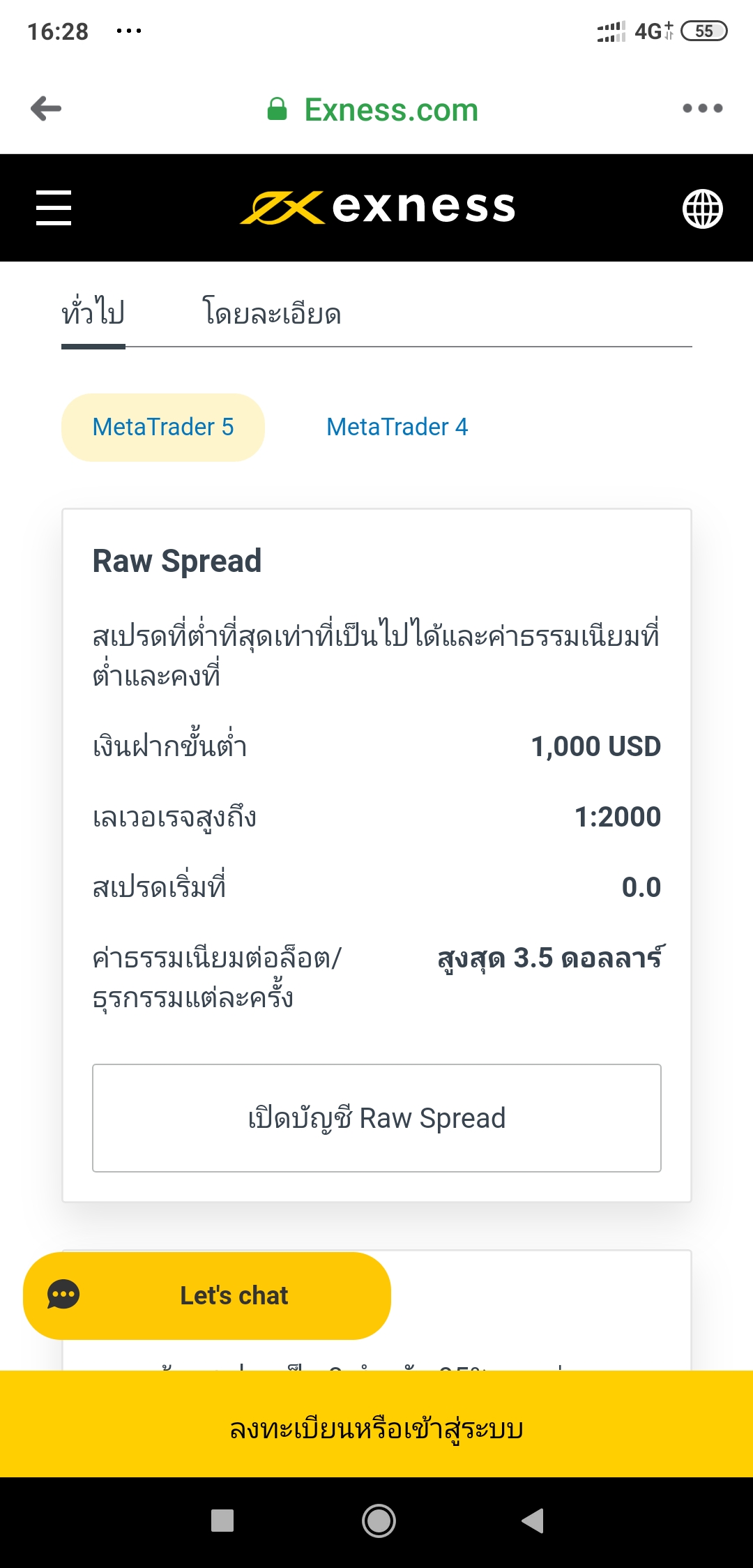753x1568 pixels.
Task: Open the language globe selector
Action: coord(702,209)
